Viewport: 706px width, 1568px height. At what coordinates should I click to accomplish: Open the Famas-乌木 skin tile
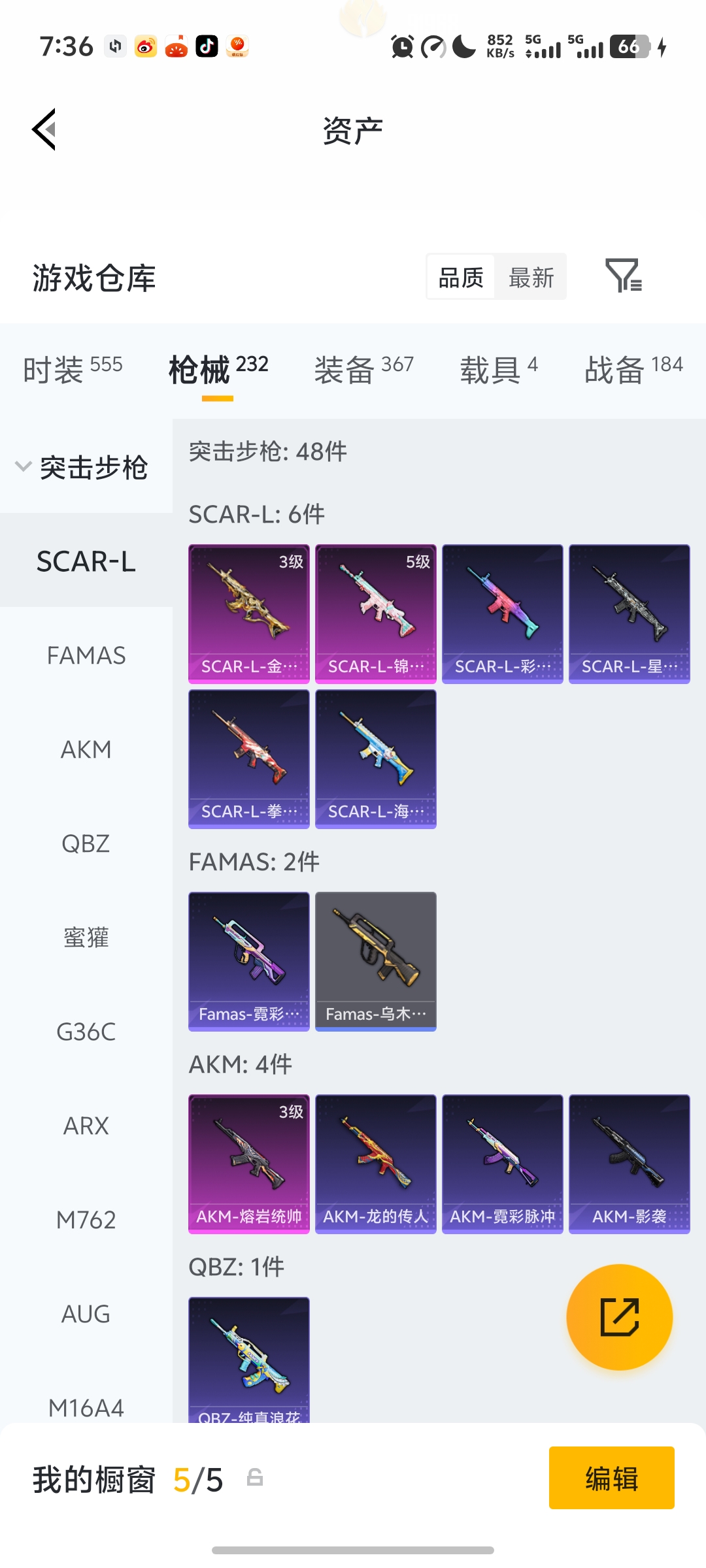pyautogui.click(x=375, y=961)
